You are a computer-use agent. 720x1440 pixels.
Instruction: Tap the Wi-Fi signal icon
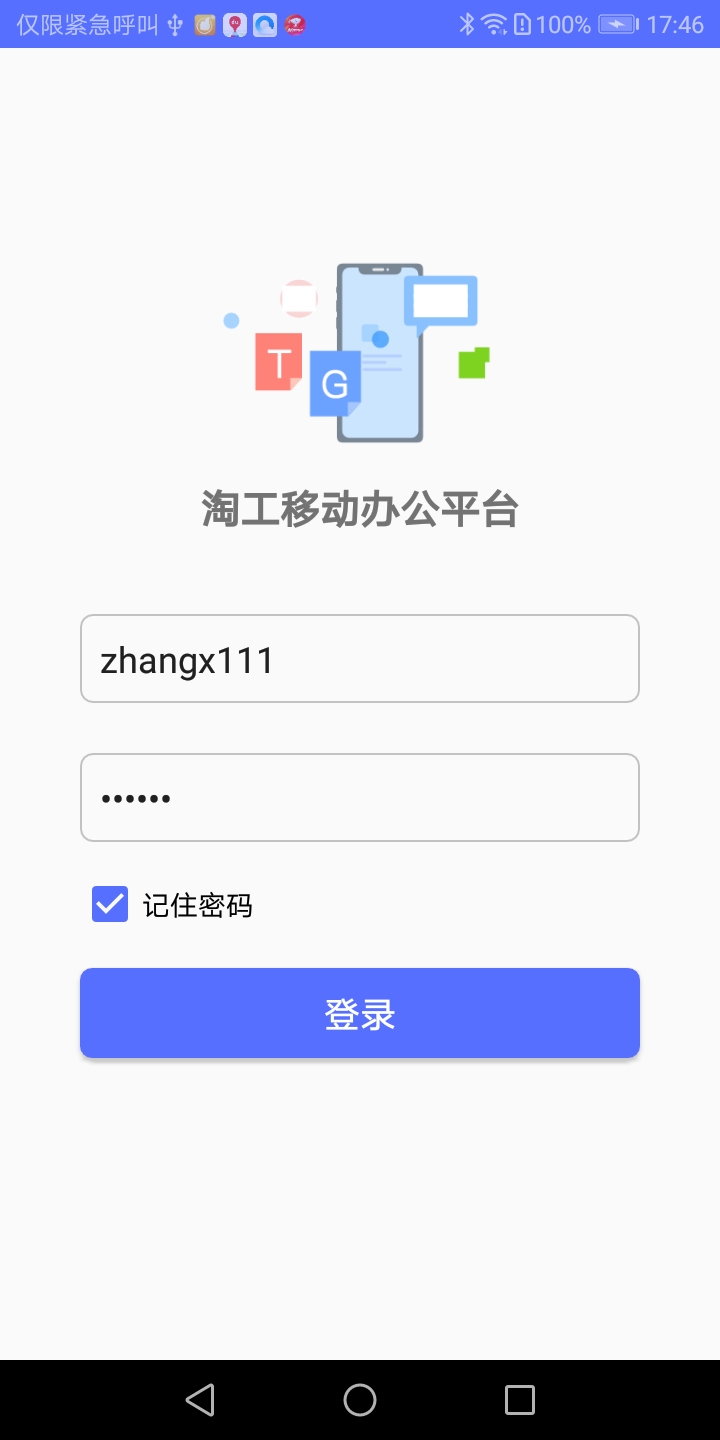click(x=494, y=23)
